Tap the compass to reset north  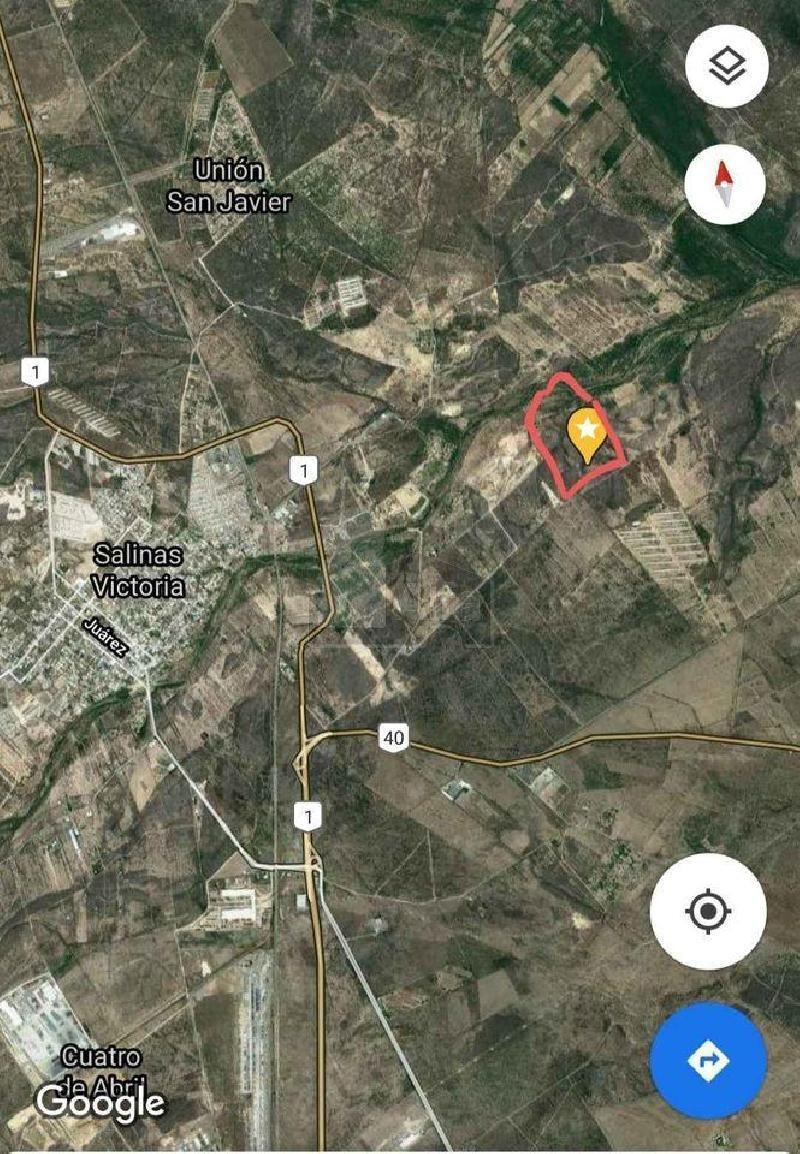tap(725, 184)
